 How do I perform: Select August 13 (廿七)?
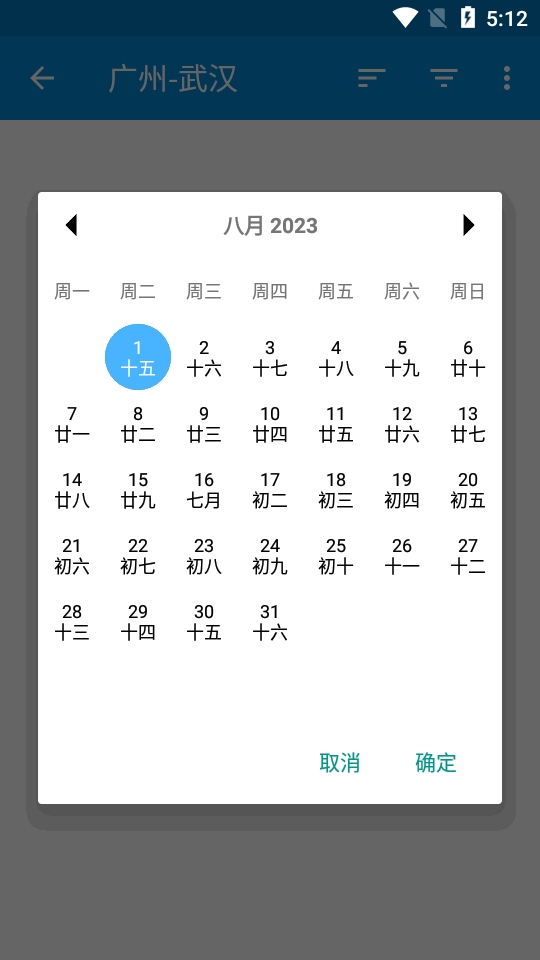point(468,424)
